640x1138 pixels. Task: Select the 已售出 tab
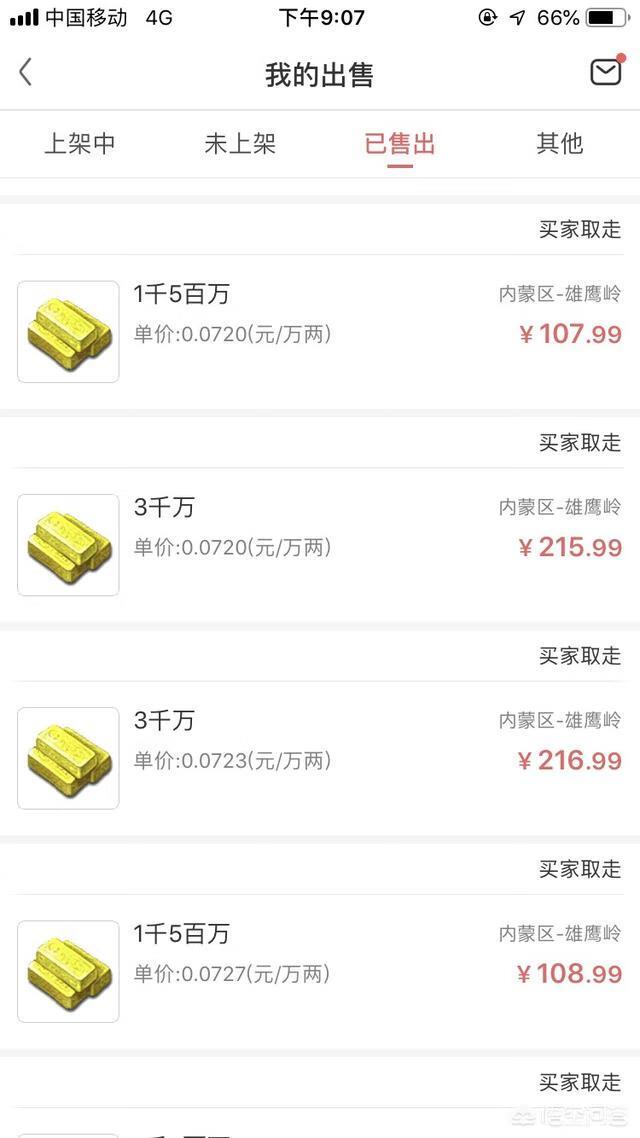pyautogui.click(x=400, y=144)
